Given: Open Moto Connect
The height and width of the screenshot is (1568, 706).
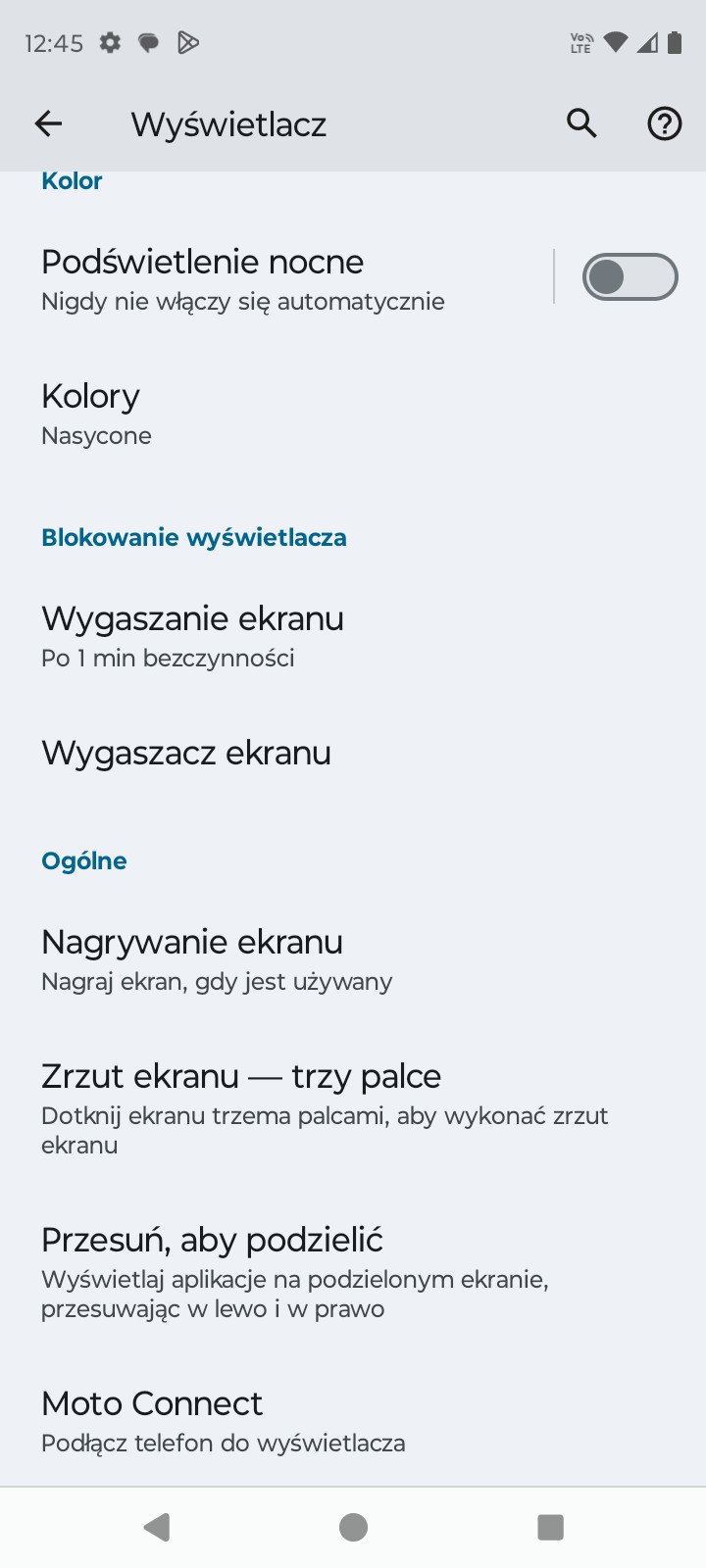Looking at the screenshot, I should [353, 1421].
